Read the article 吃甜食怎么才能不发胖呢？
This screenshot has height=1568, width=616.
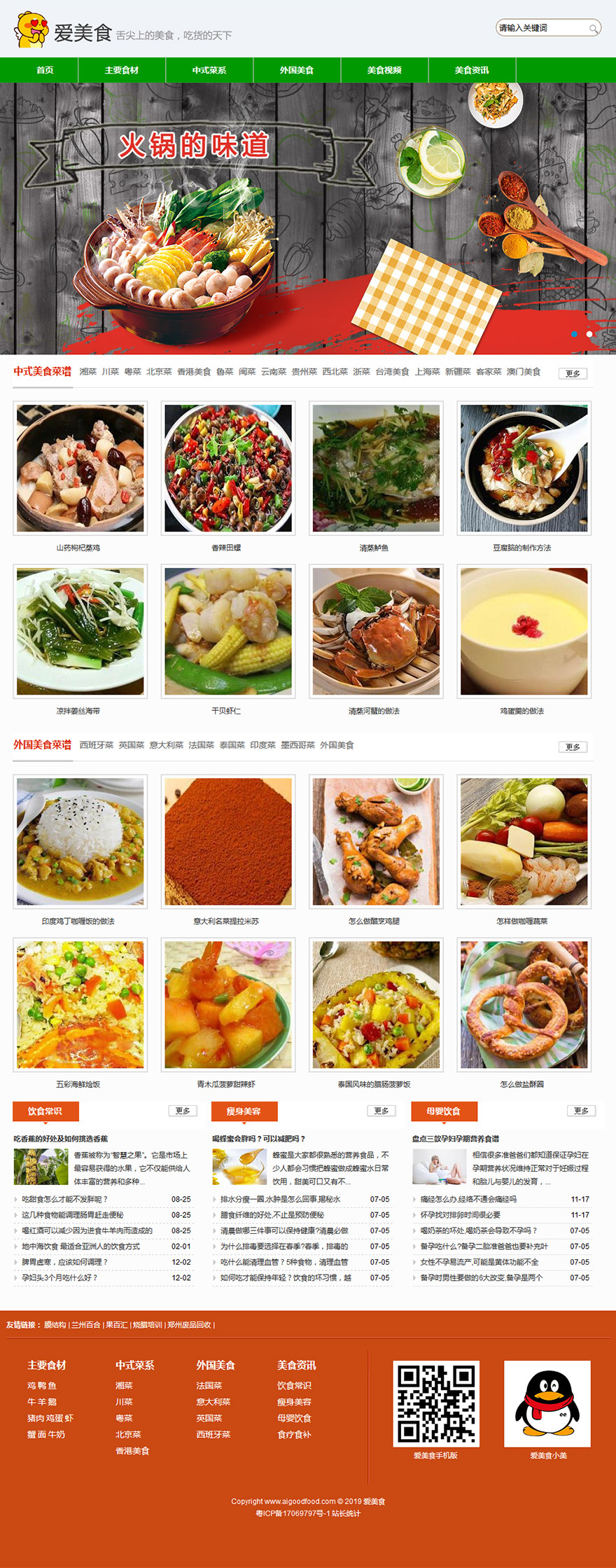64,1199
